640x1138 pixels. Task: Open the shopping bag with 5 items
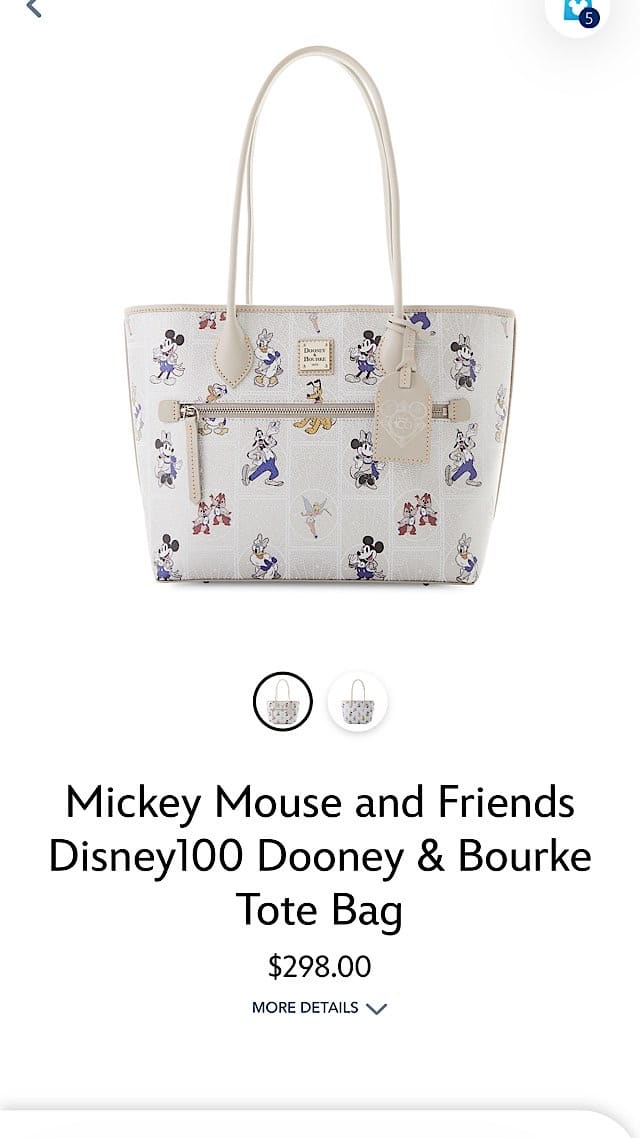coord(578,12)
